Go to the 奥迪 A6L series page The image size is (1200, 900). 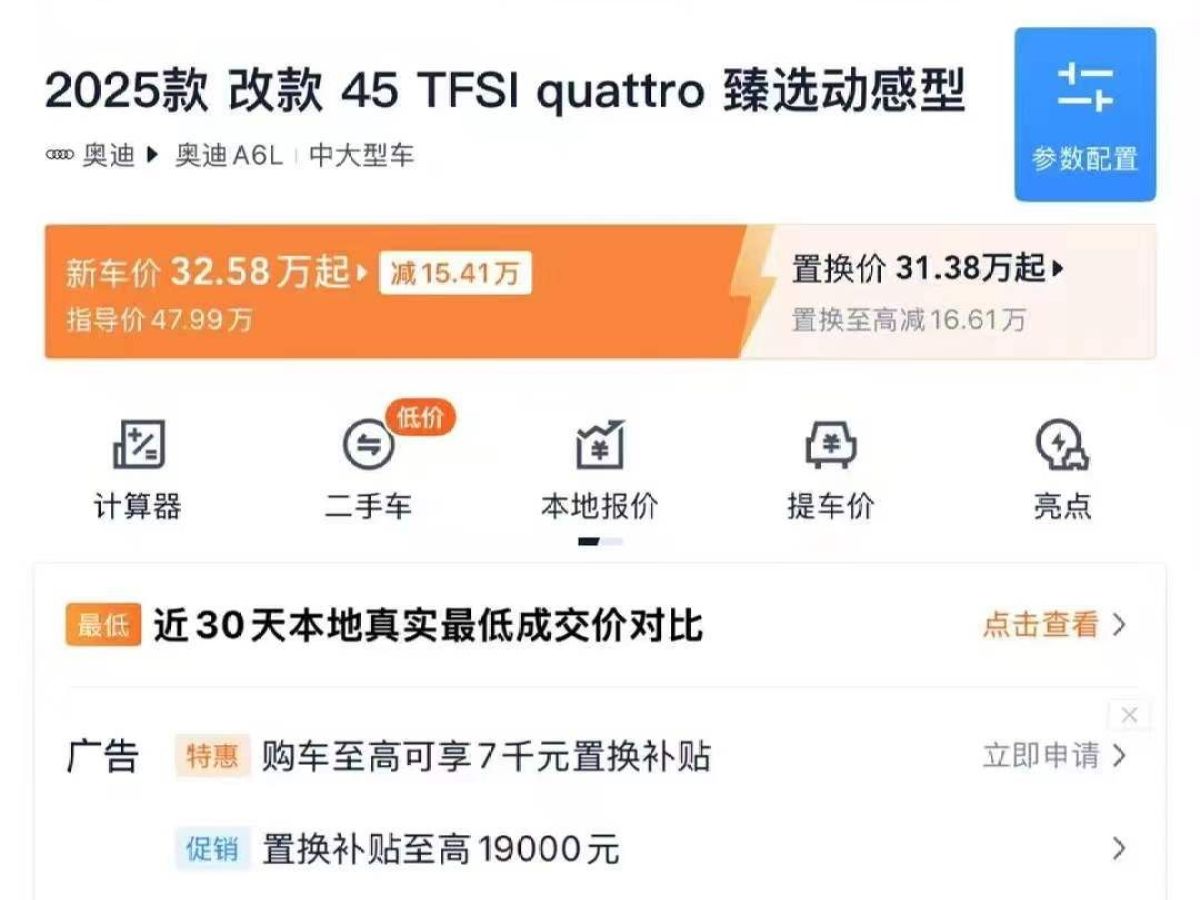click(229, 156)
